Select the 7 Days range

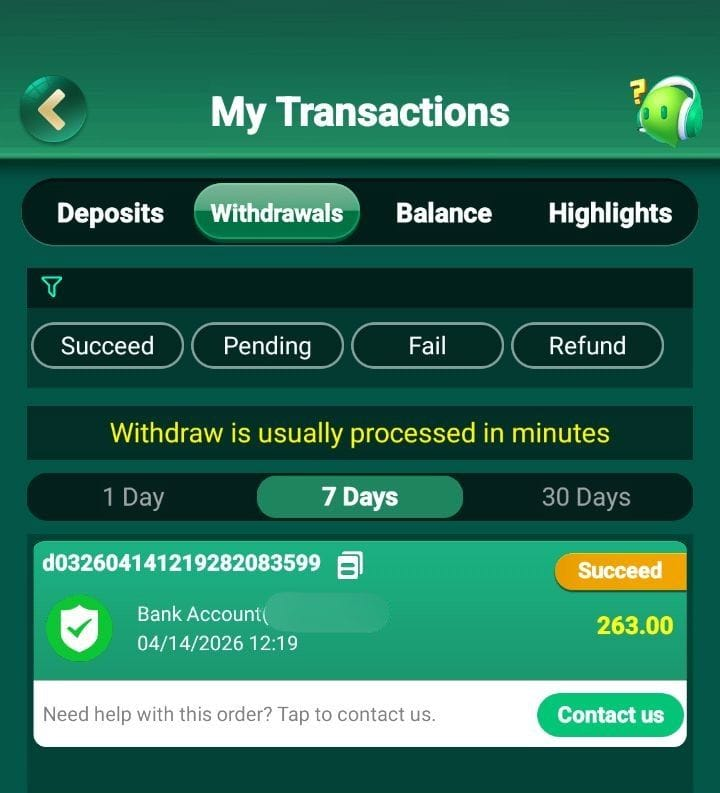click(x=360, y=497)
